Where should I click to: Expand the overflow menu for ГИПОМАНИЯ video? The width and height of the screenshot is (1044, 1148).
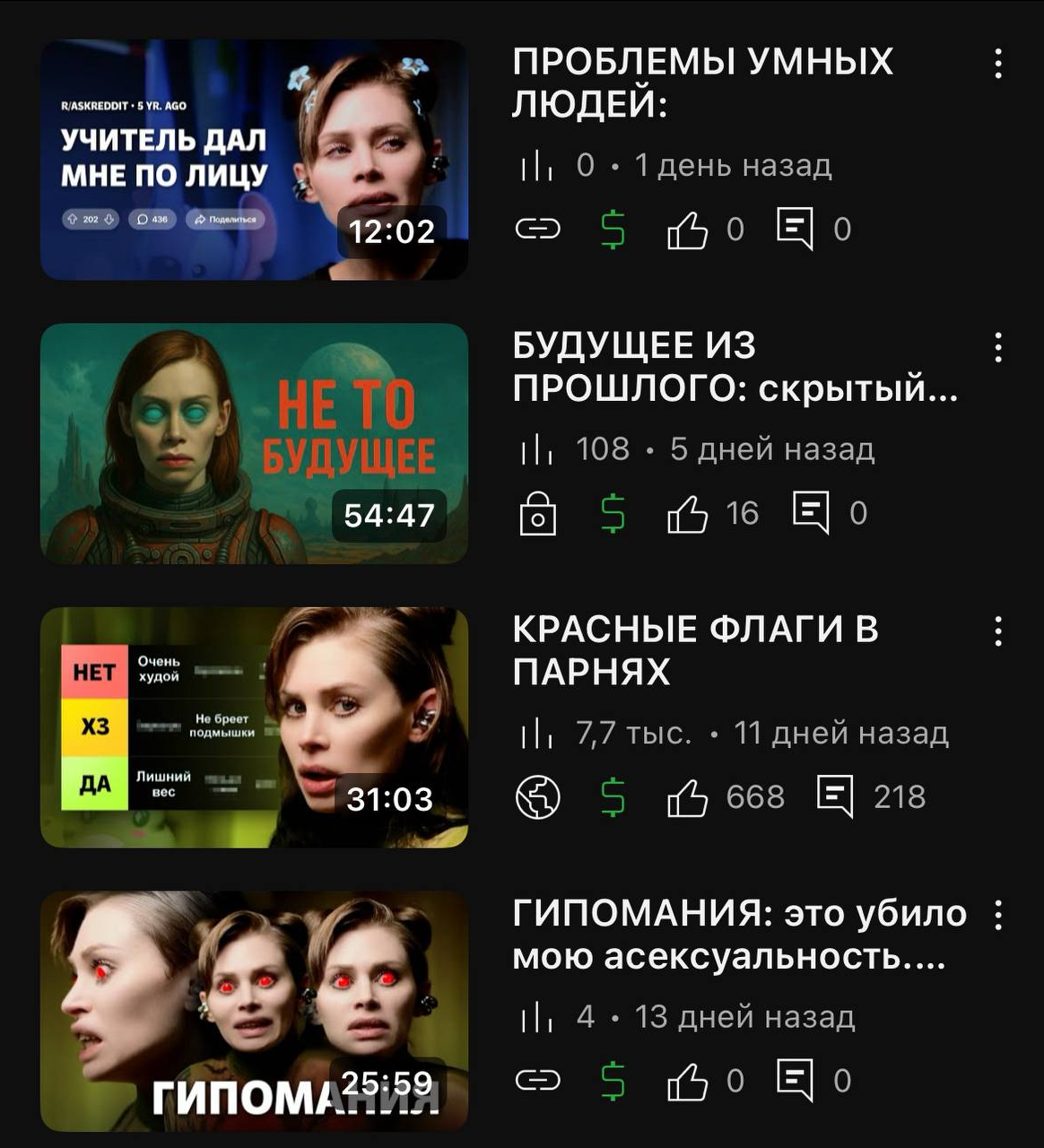click(998, 915)
